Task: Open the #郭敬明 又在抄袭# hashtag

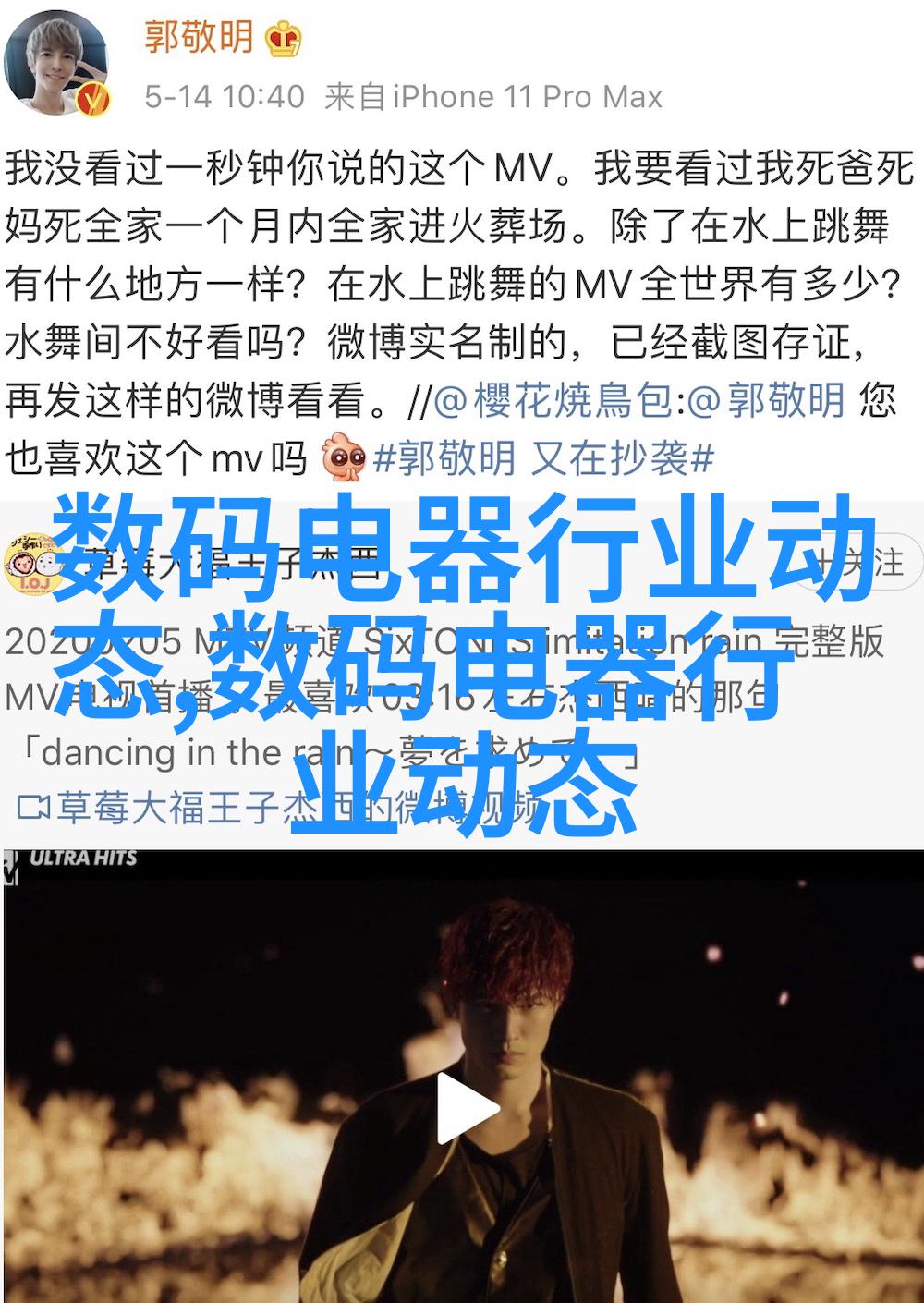Action: (544, 458)
